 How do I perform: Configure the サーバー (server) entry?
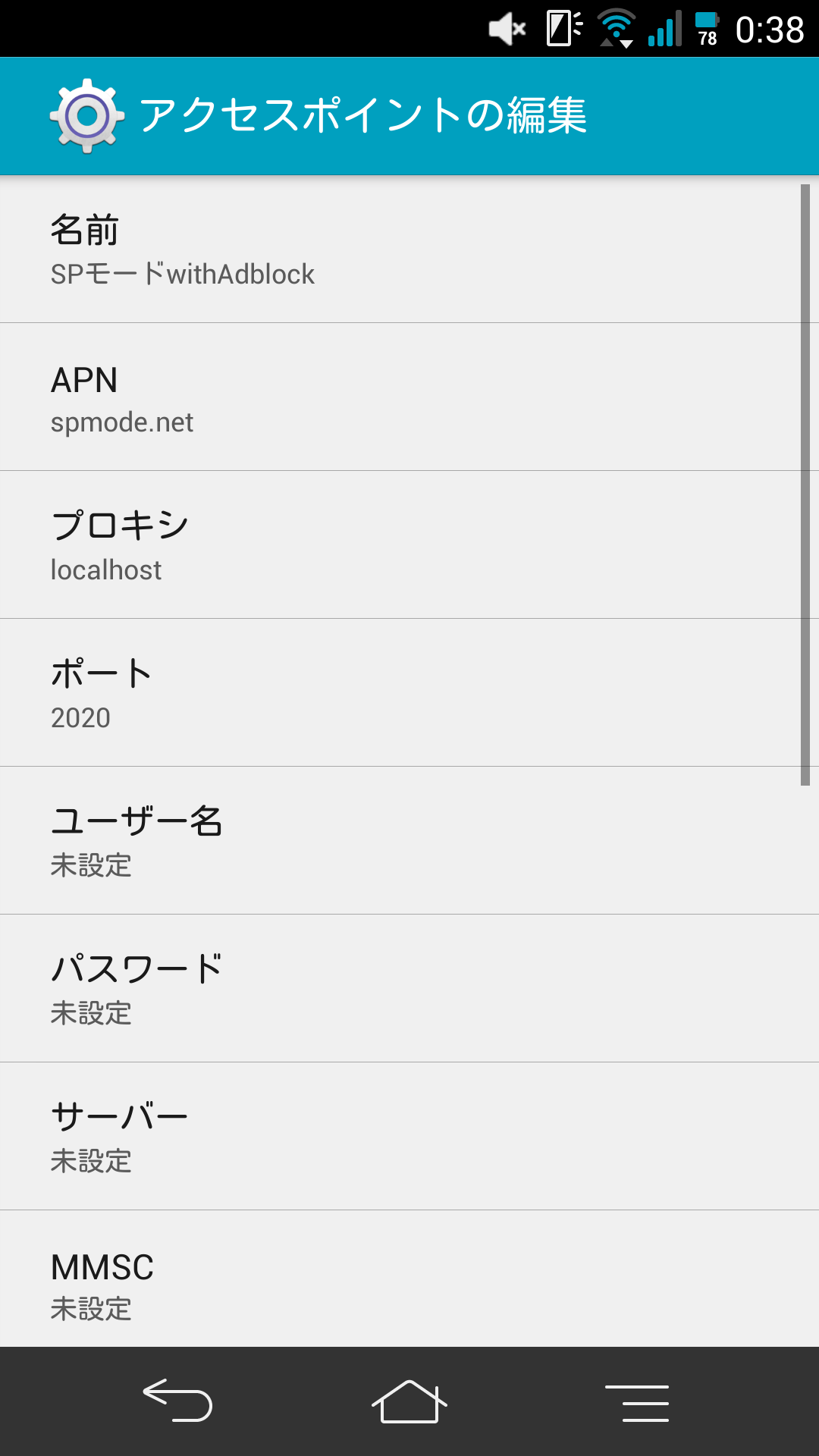409,1136
